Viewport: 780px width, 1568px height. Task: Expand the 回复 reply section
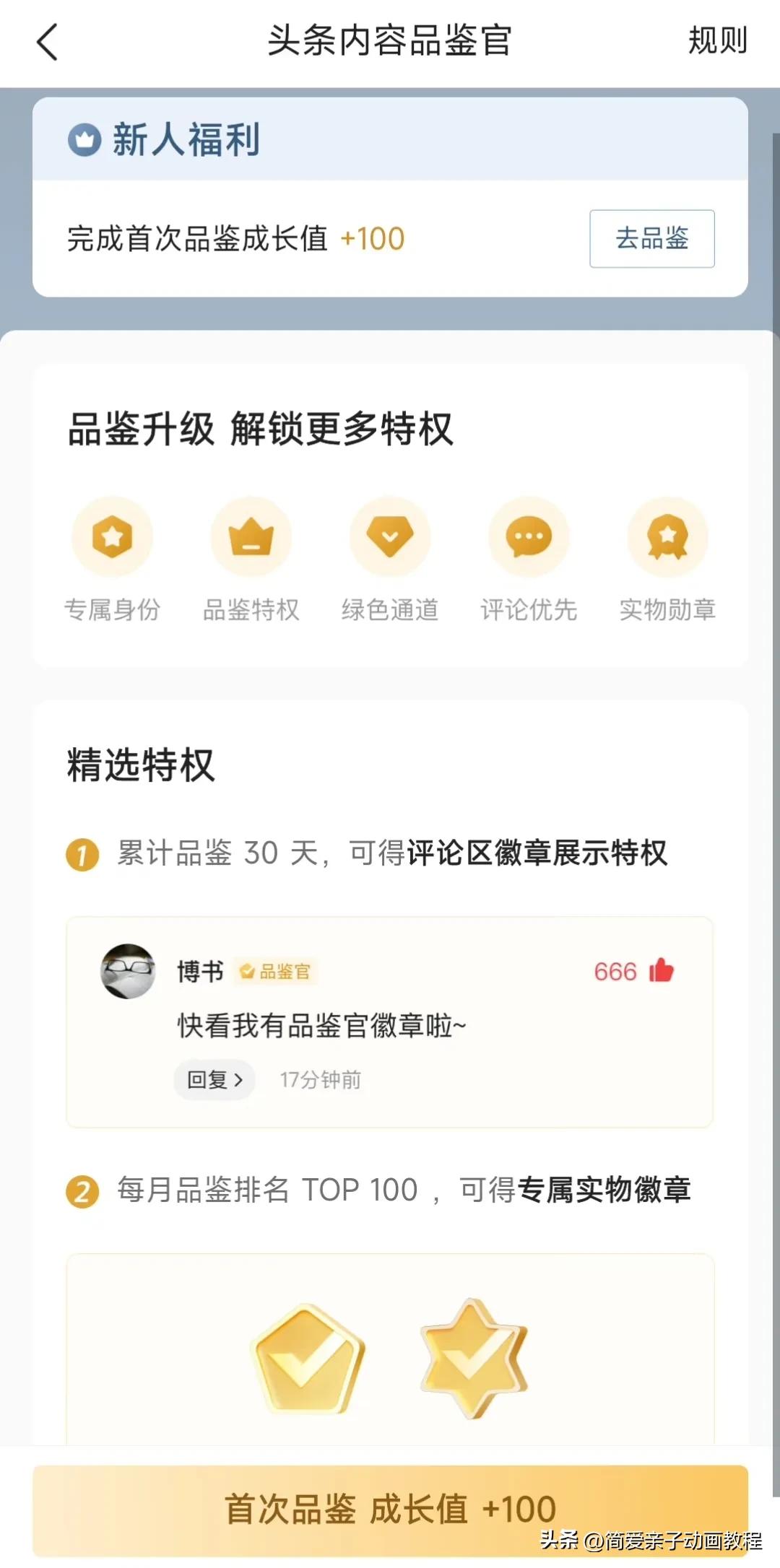[x=213, y=1079]
